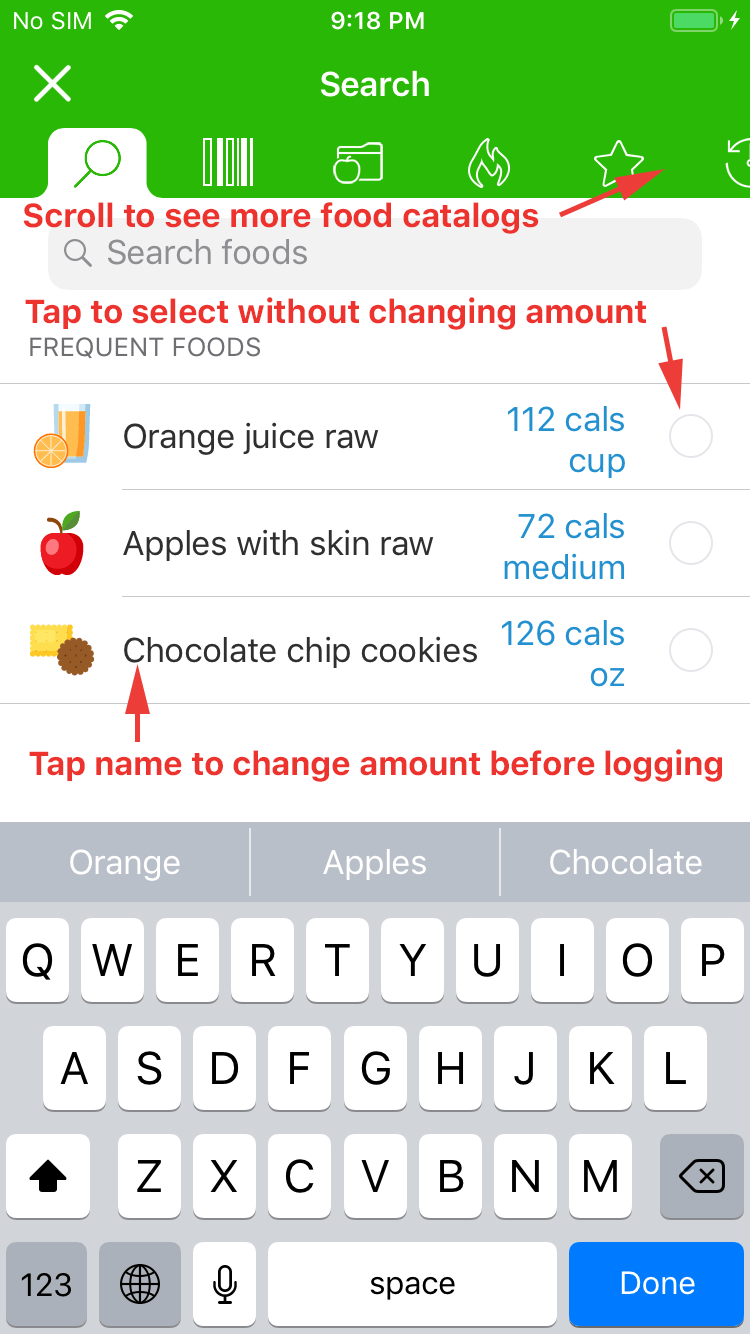Choose the Apples keyboard suggestion

(375, 862)
